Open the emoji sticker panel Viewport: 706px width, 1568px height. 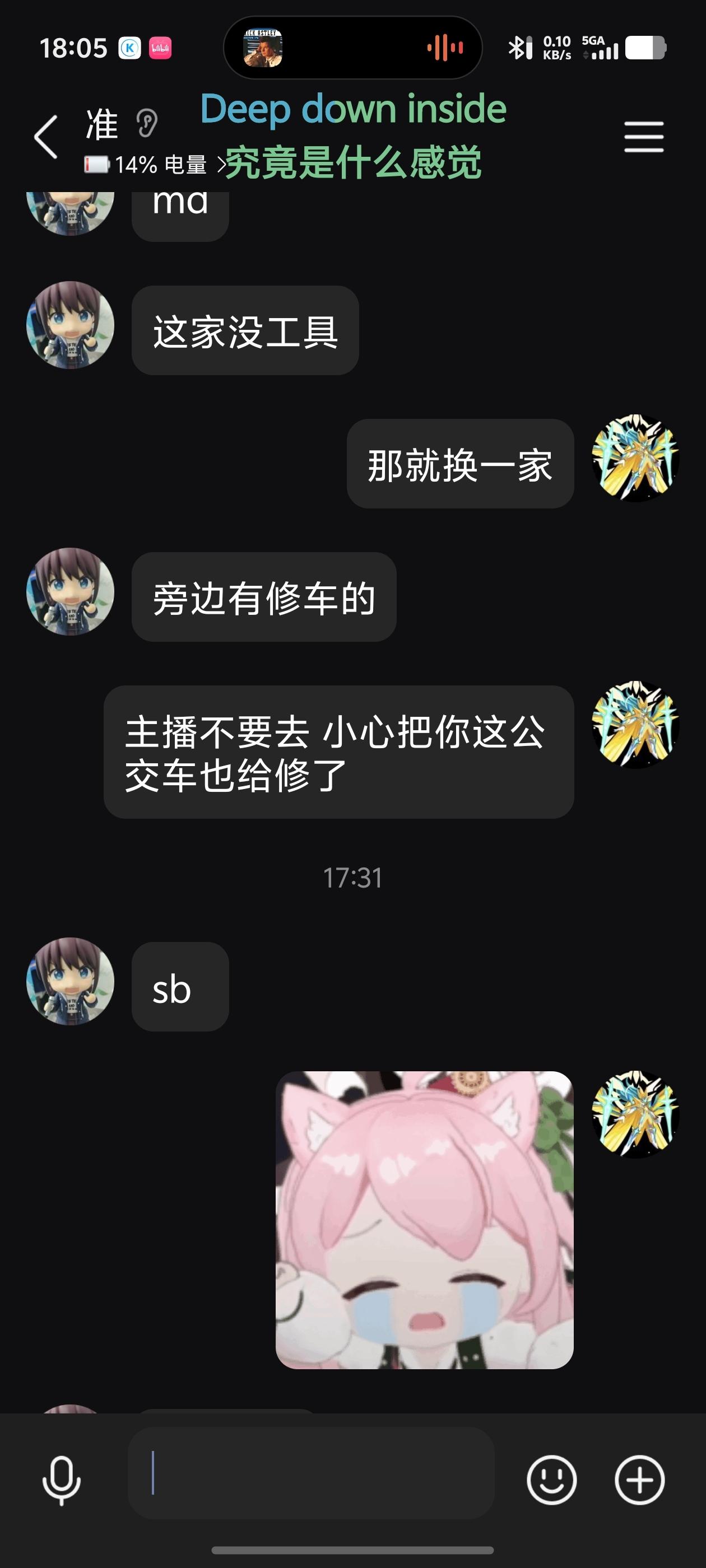(551, 1480)
